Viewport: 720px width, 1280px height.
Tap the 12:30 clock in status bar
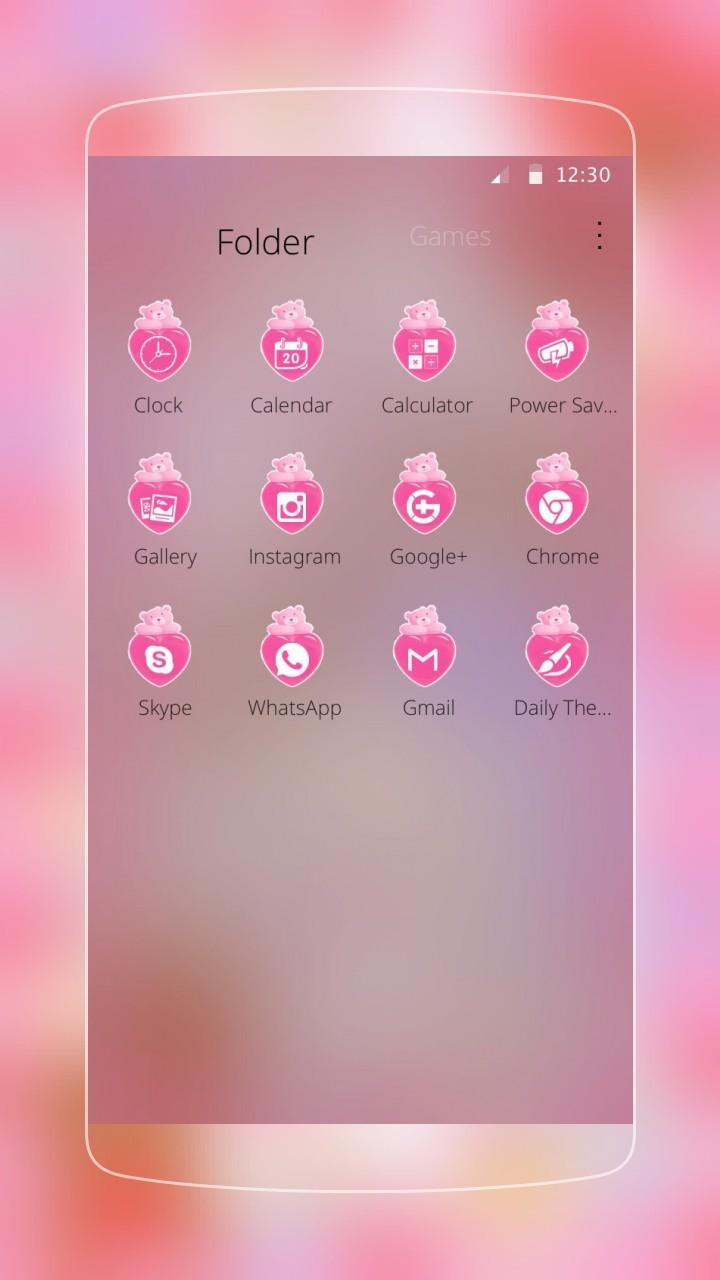[x=585, y=174]
